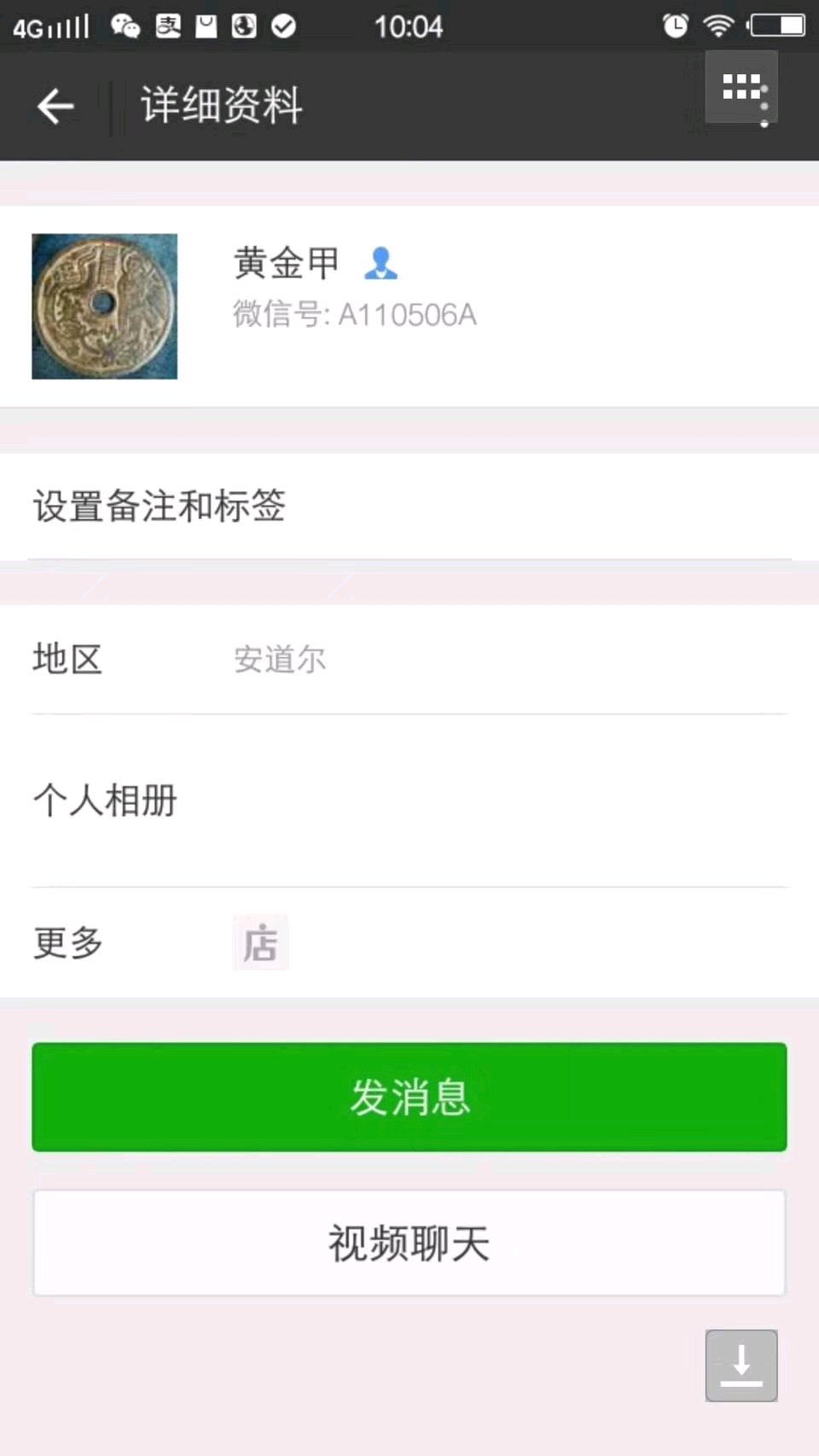View the coin profile photo
This screenshot has width=819, height=1456.
(x=104, y=306)
